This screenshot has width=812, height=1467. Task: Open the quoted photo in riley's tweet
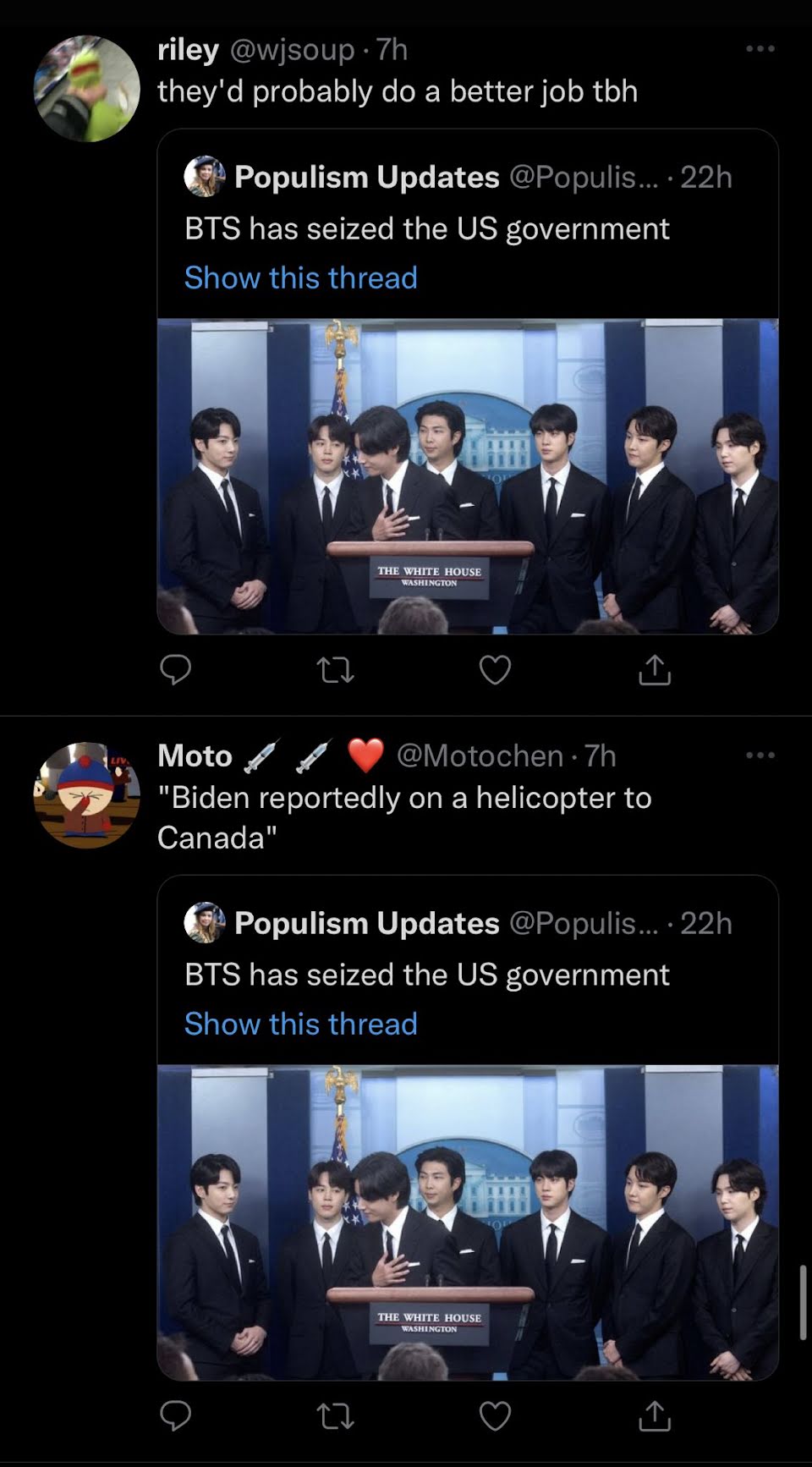click(467, 475)
